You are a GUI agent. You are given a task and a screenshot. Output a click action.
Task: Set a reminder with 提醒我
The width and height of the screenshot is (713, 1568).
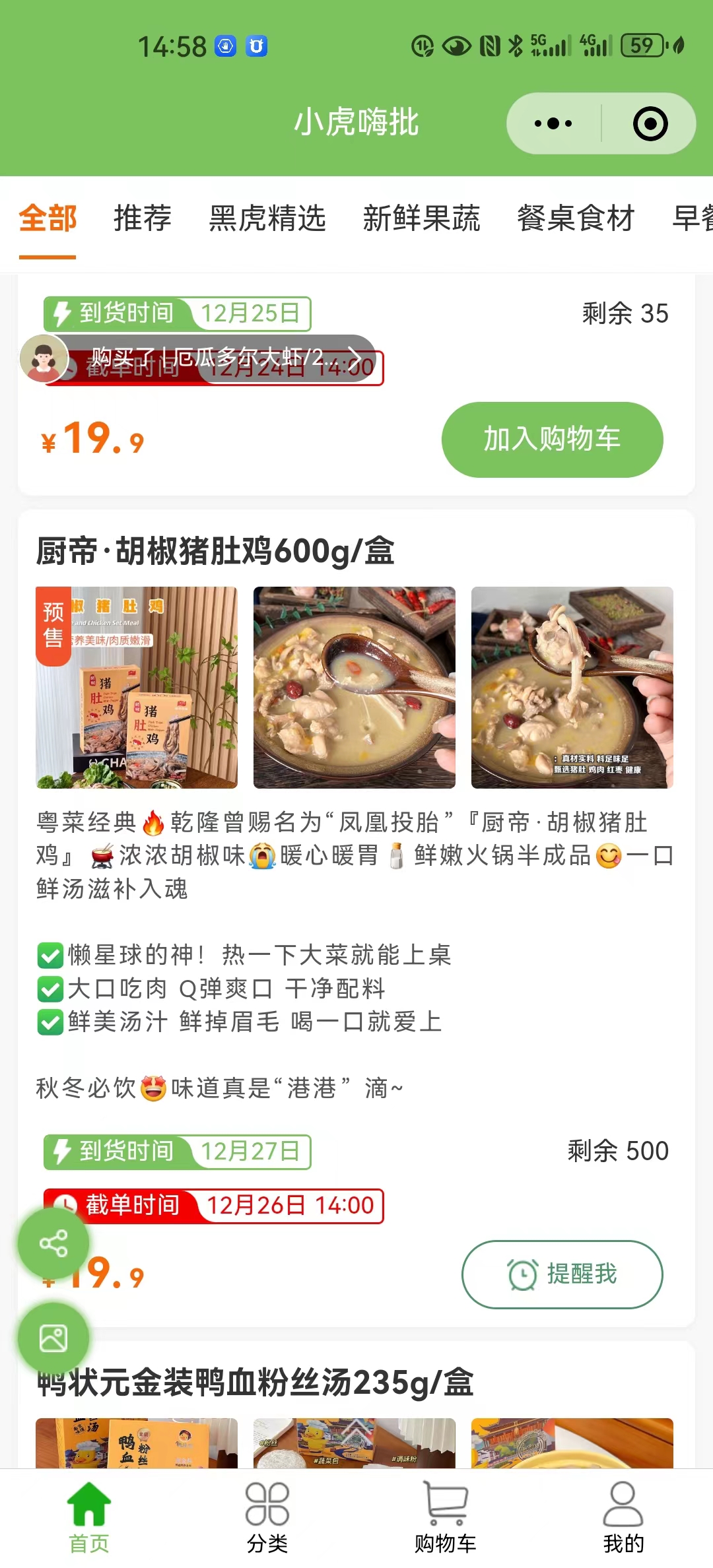click(562, 1274)
